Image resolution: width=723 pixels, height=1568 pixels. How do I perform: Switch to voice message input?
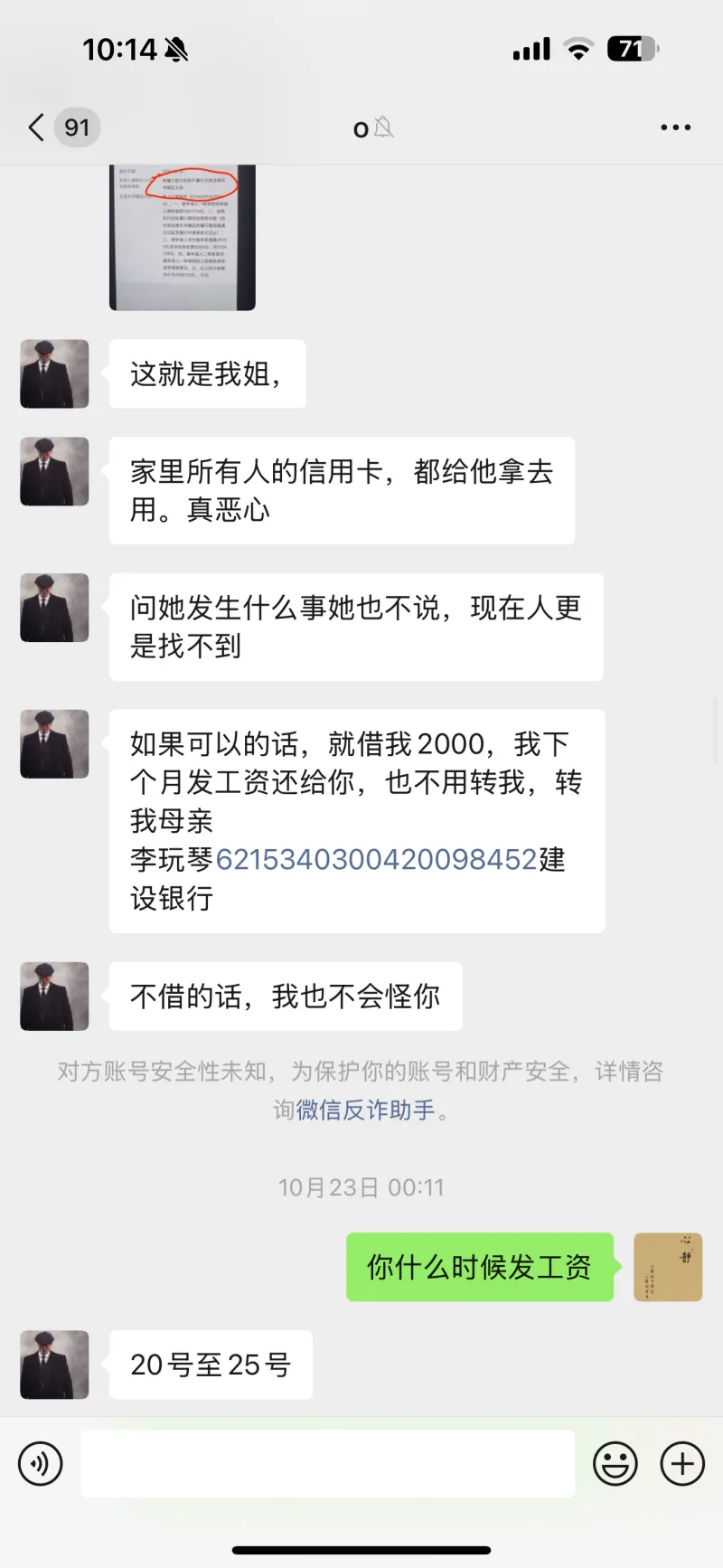[x=41, y=1463]
